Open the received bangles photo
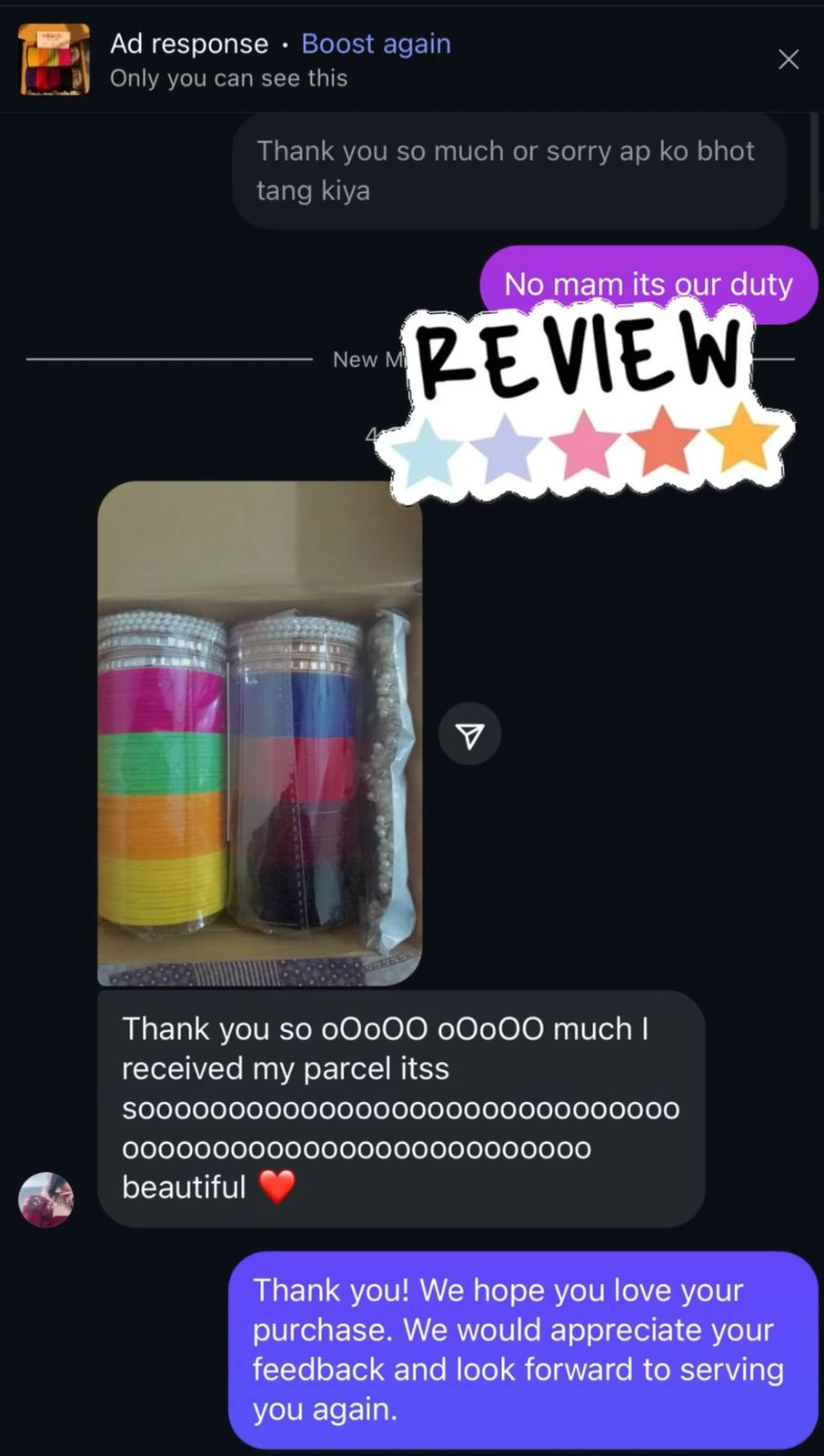 (259, 733)
